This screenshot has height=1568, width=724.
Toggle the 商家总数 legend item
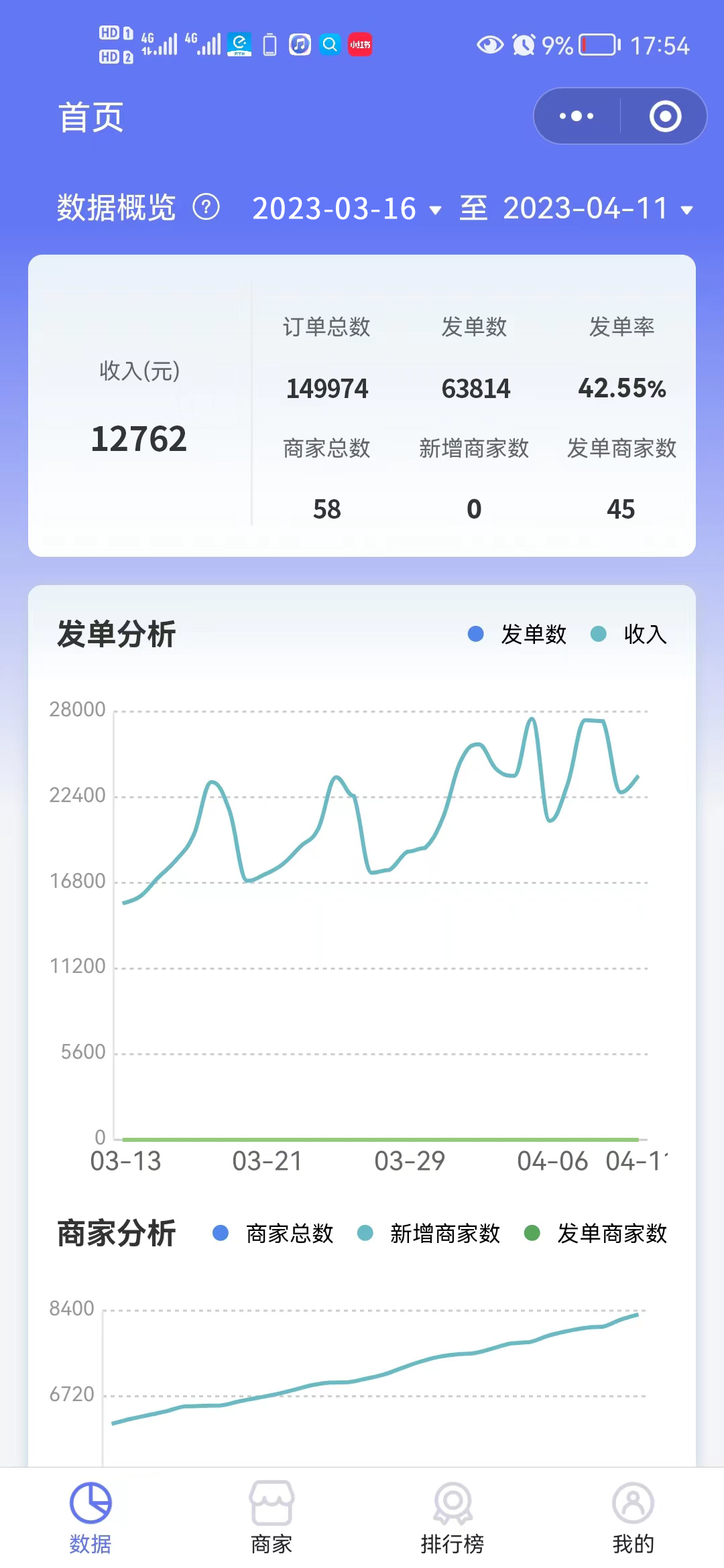[273, 1233]
